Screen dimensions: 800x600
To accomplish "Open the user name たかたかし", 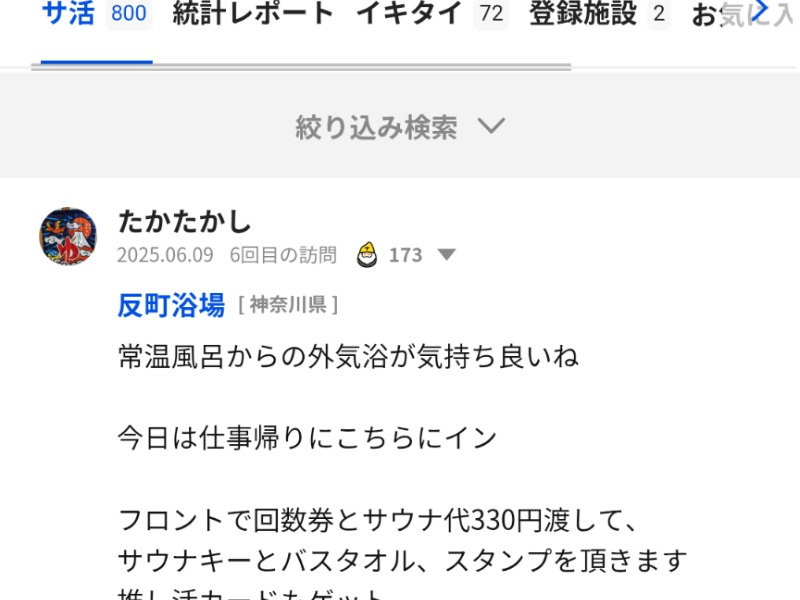I will point(184,221).
